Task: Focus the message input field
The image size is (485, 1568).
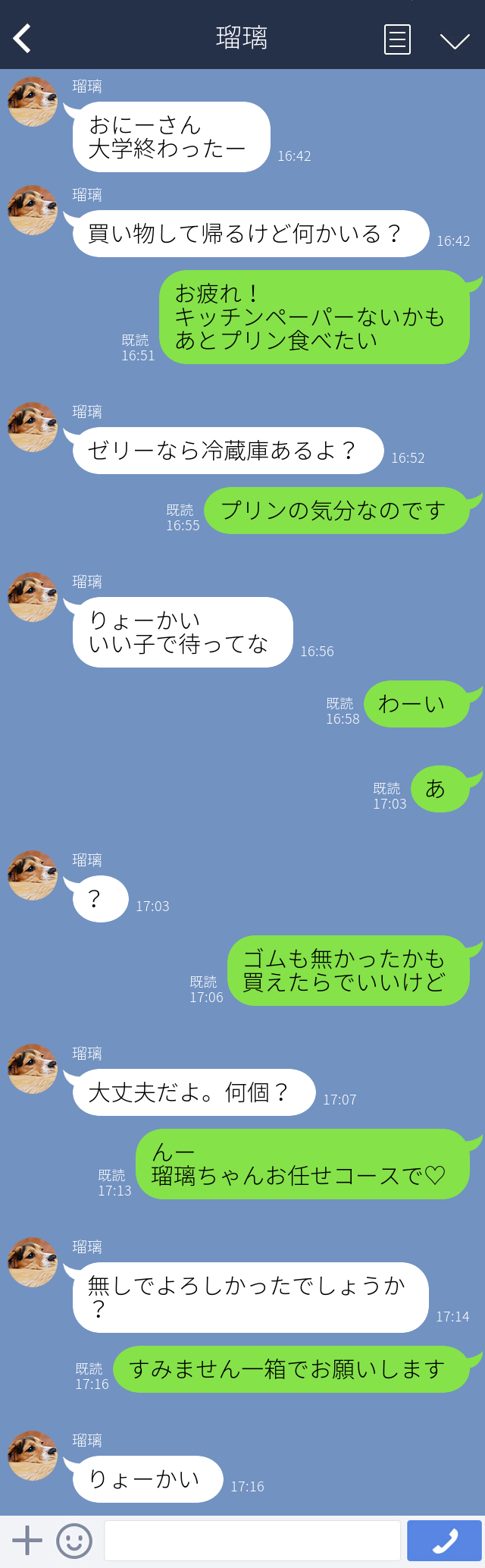Action: point(252,1541)
